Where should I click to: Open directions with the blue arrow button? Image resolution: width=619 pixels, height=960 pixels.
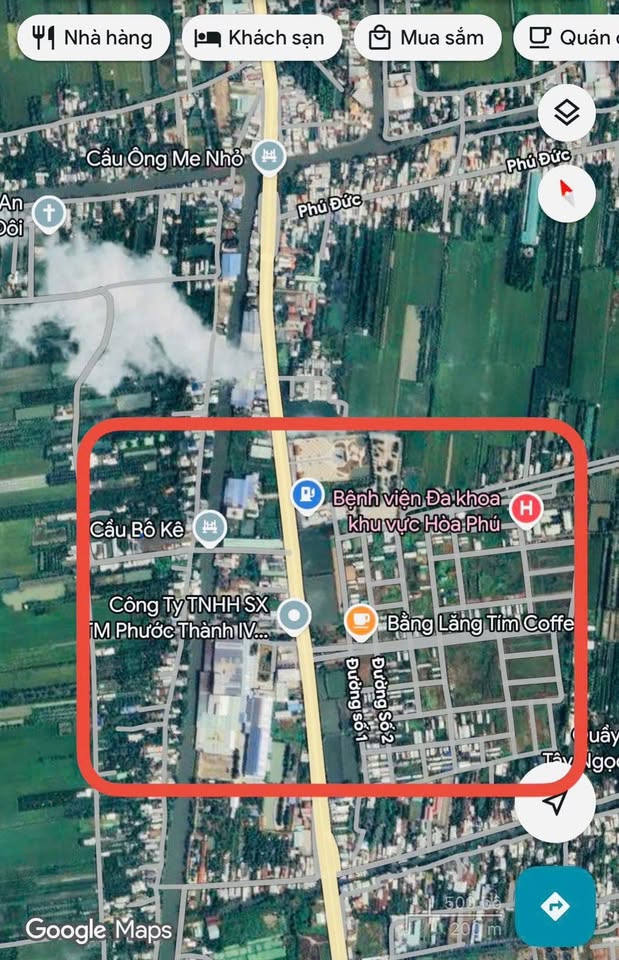click(555, 906)
